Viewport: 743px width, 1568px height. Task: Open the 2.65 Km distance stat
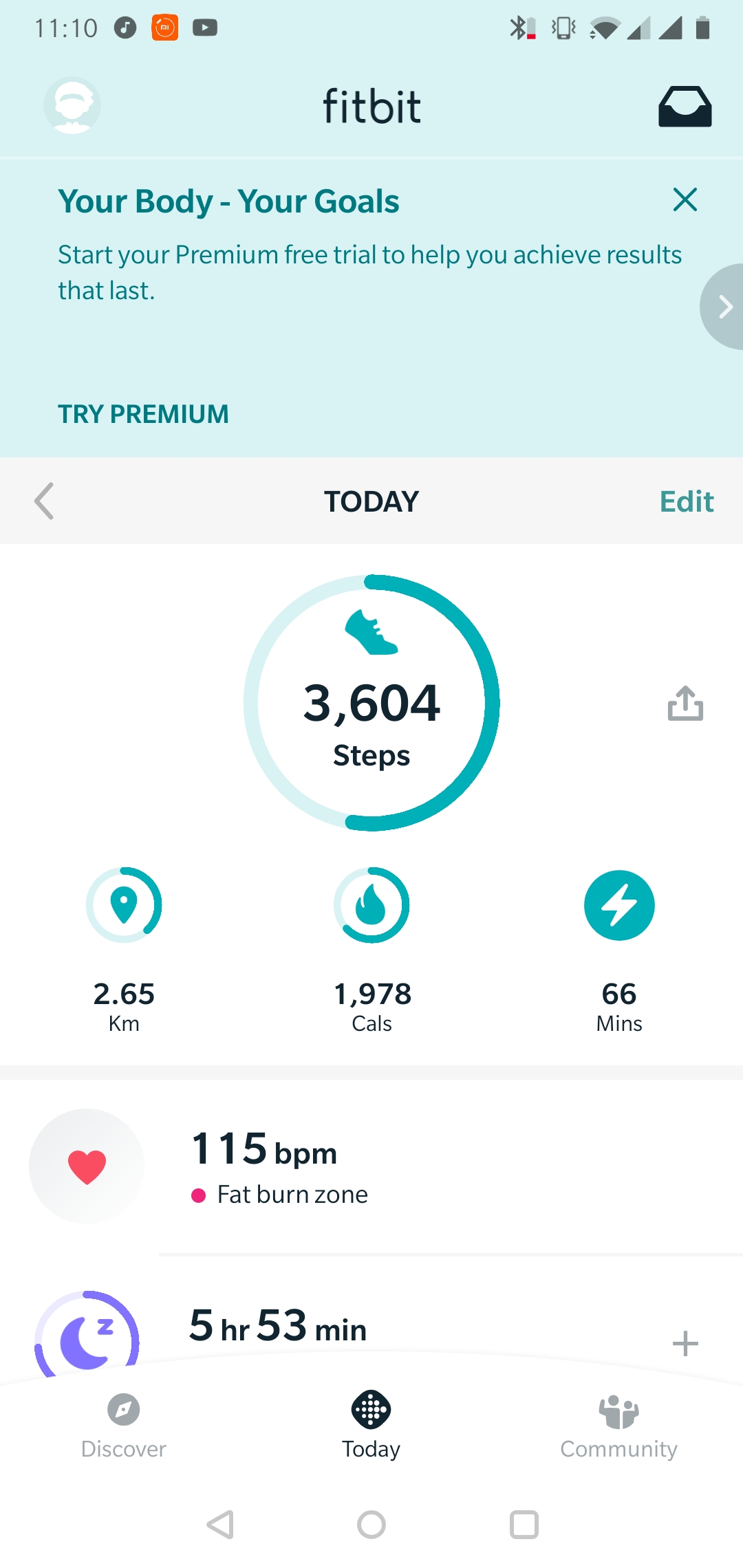[x=124, y=950]
